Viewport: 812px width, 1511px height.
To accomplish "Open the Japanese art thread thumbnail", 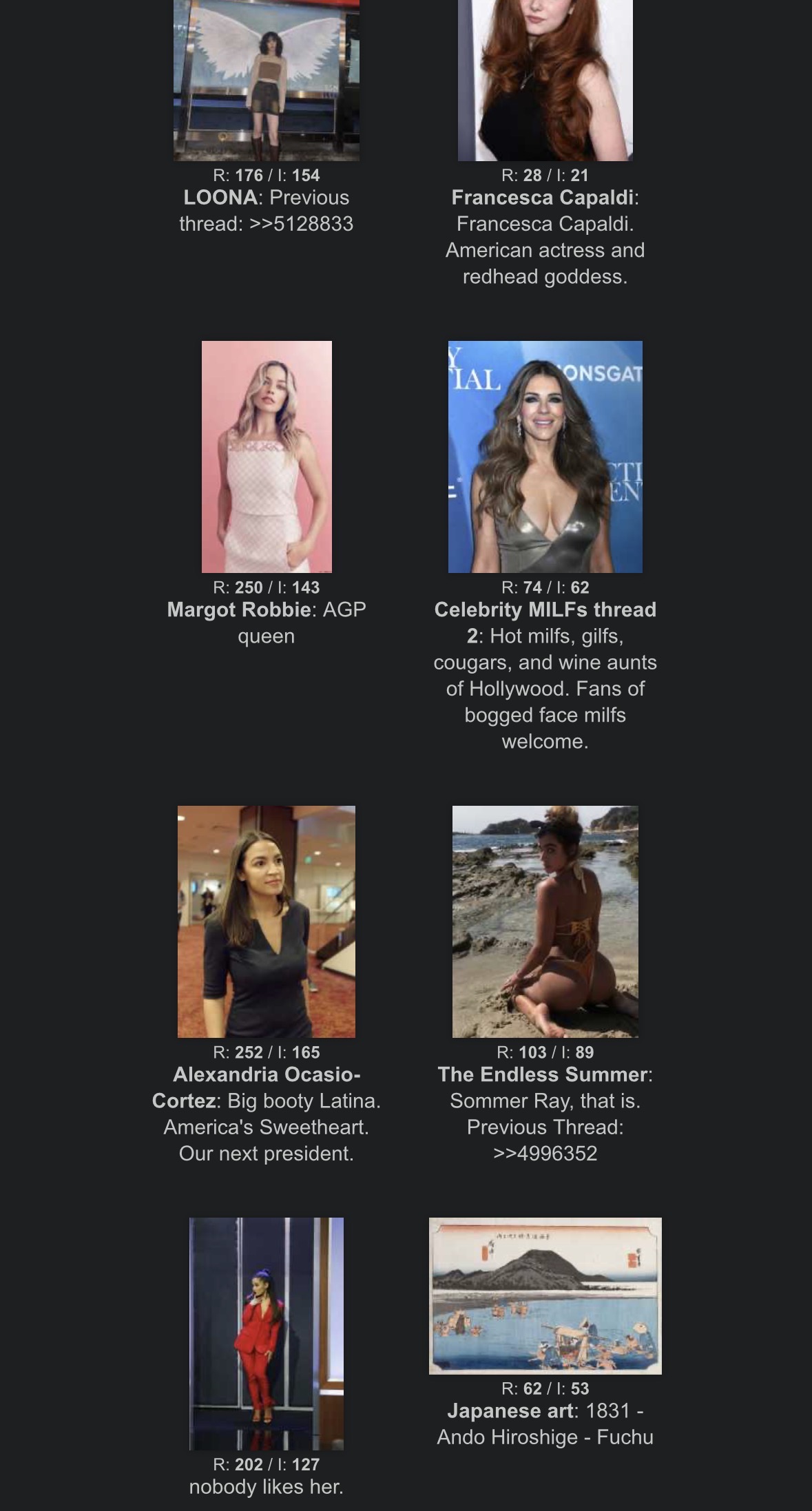I will coord(545,1295).
